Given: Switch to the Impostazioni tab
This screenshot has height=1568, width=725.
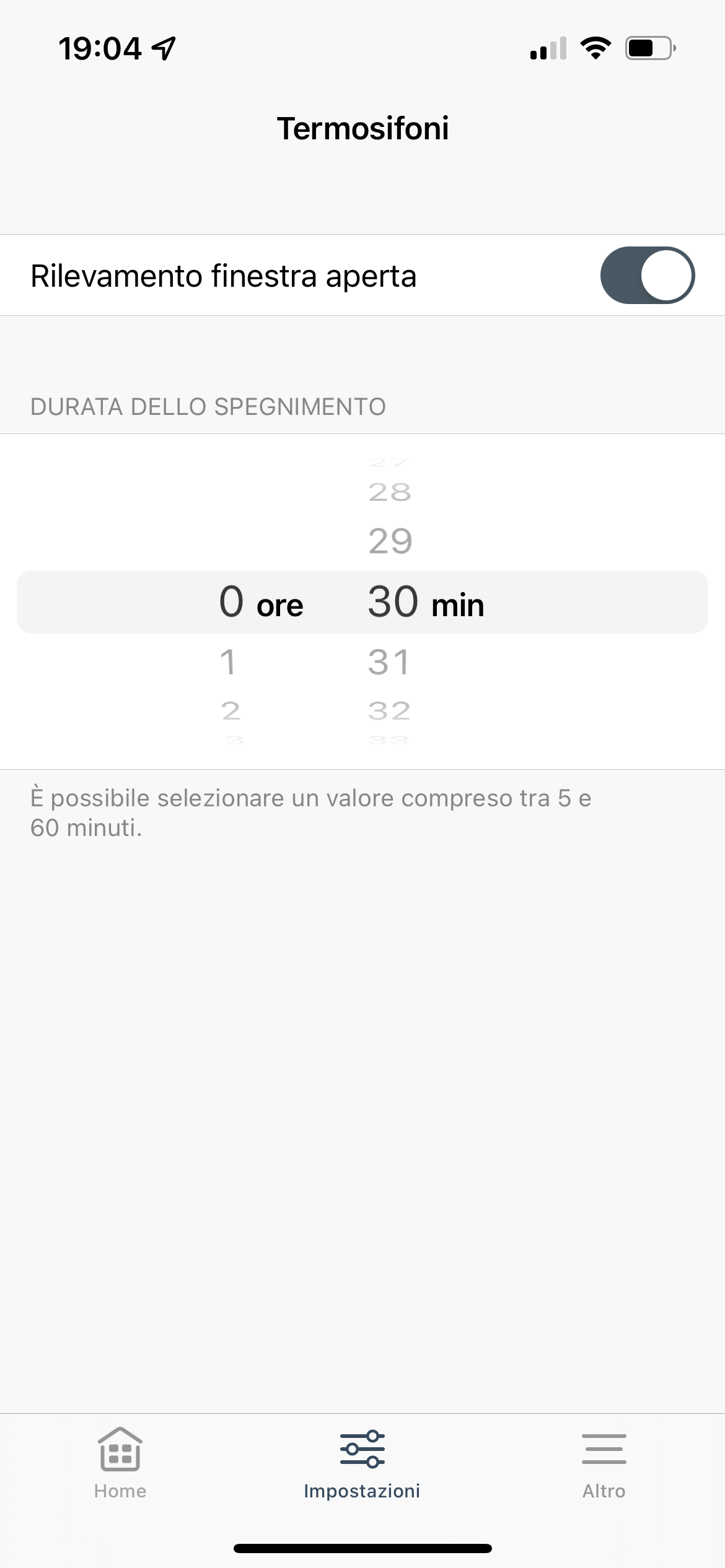Looking at the screenshot, I should click(362, 1463).
